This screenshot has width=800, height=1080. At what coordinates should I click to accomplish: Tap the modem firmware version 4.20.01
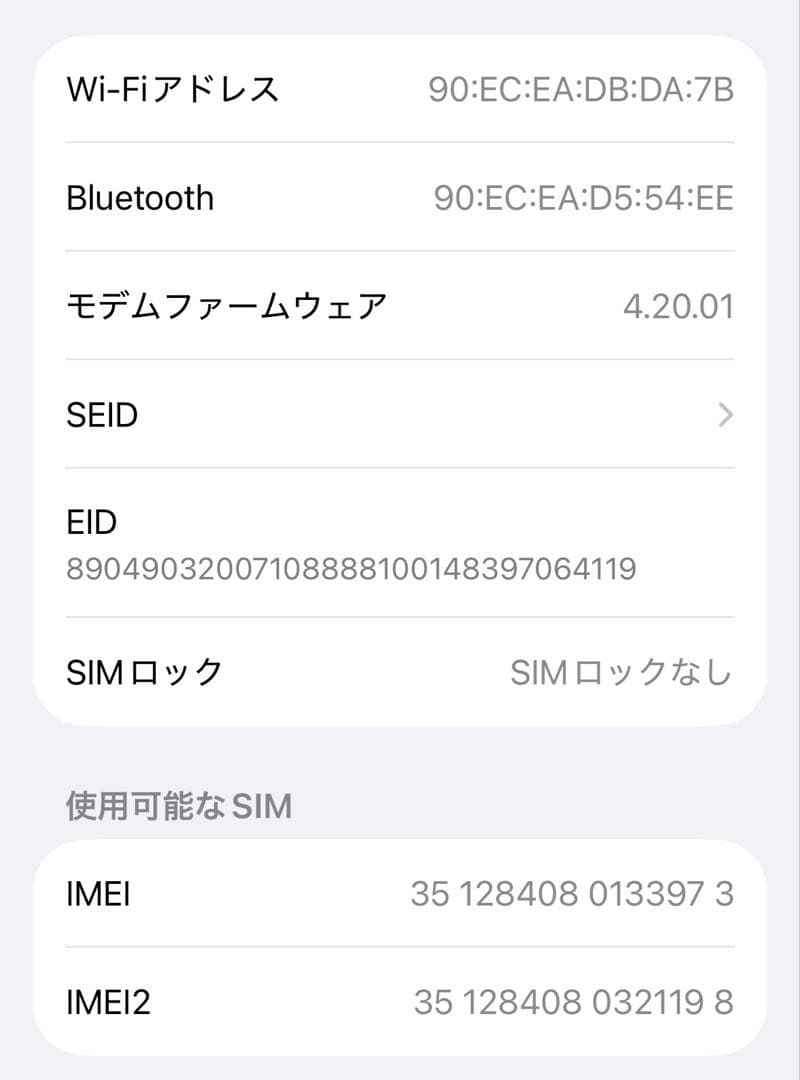pos(691,305)
